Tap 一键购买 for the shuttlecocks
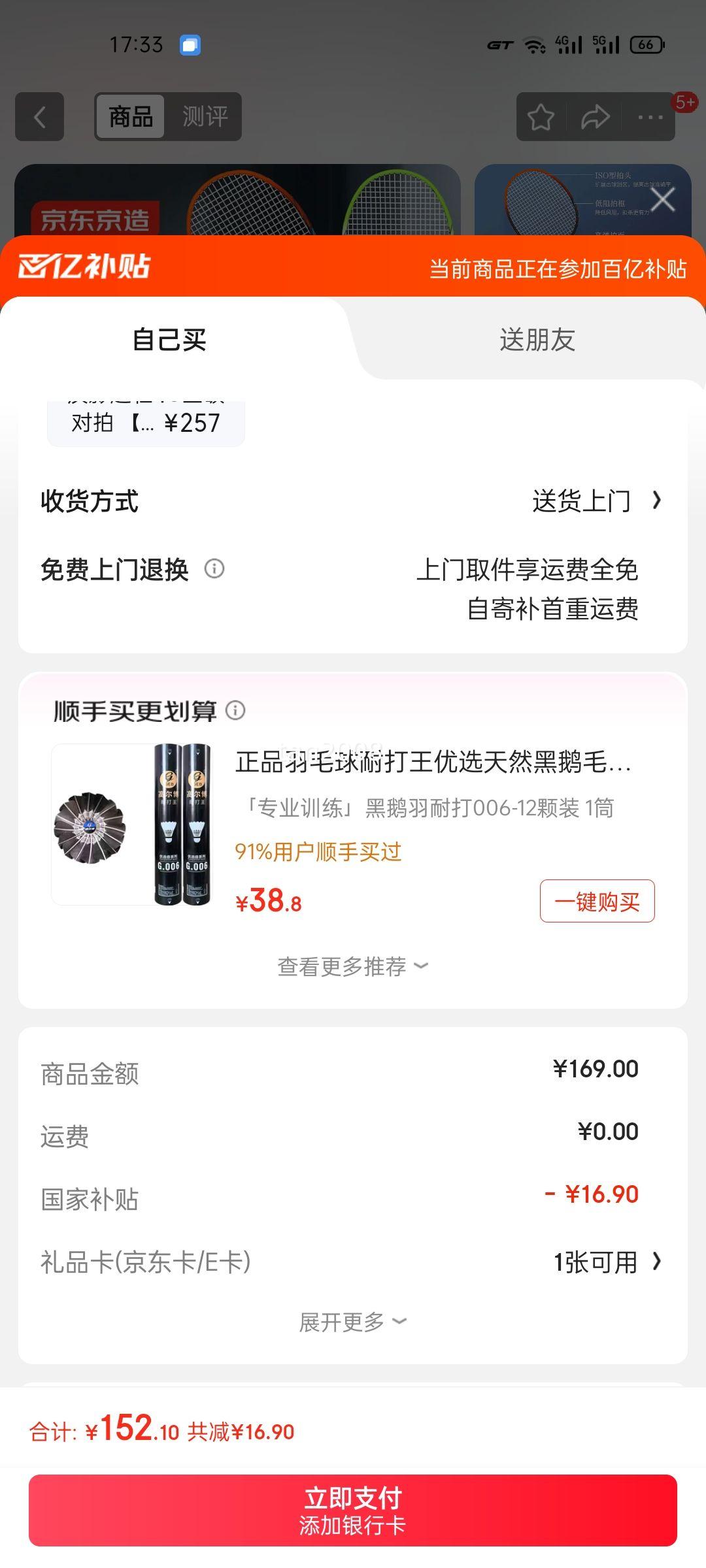Viewport: 706px width, 1568px height. 597,901
